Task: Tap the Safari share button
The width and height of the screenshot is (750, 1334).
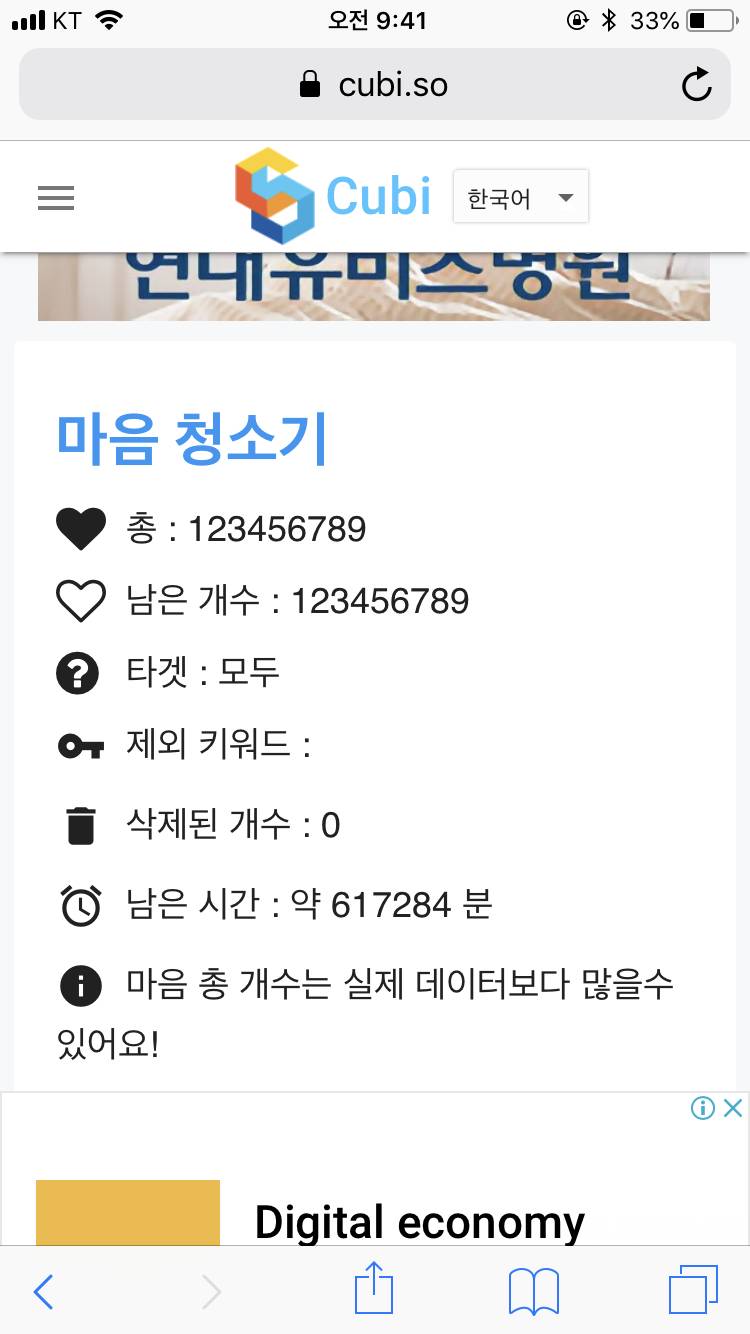Action: coord(373,1288)
